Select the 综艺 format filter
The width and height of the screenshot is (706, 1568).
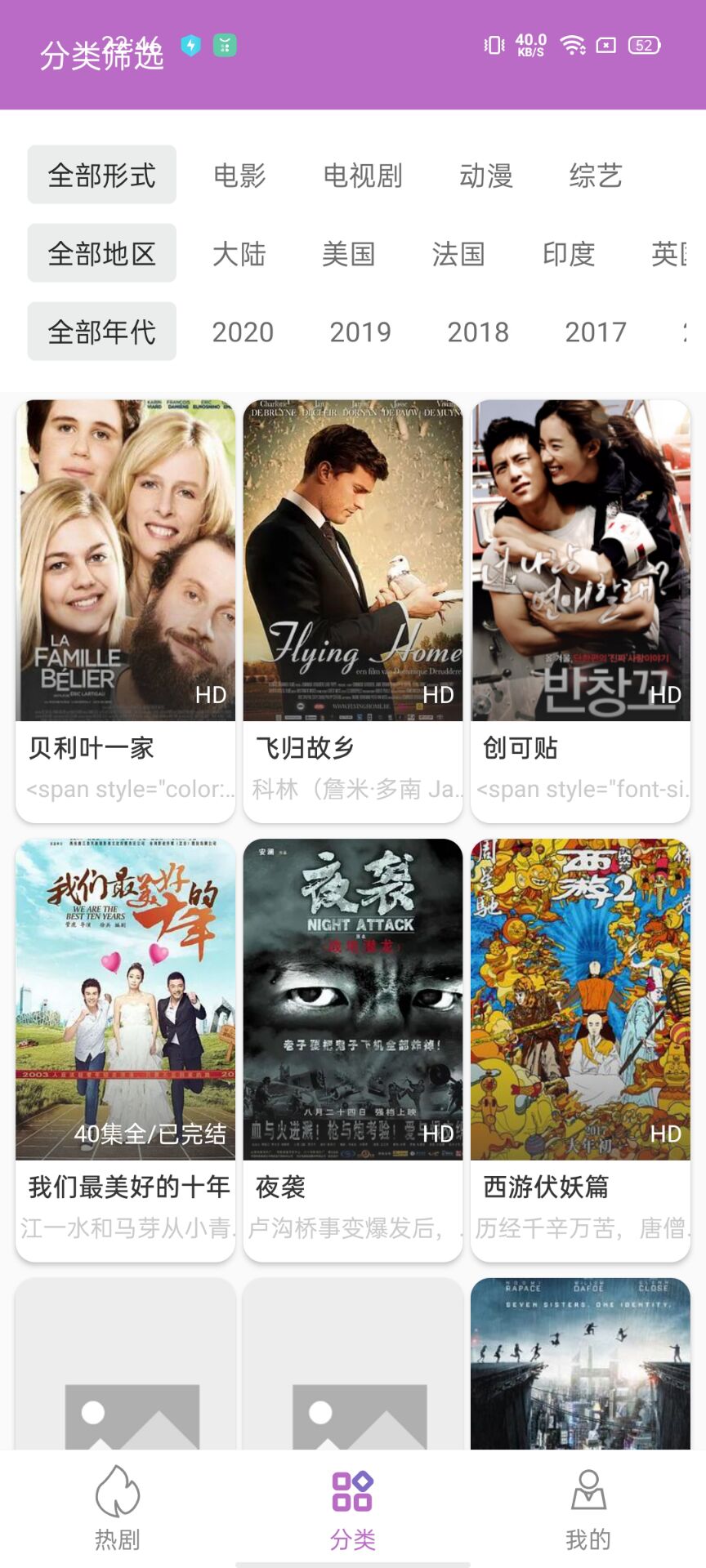click(x=596, y=175)
